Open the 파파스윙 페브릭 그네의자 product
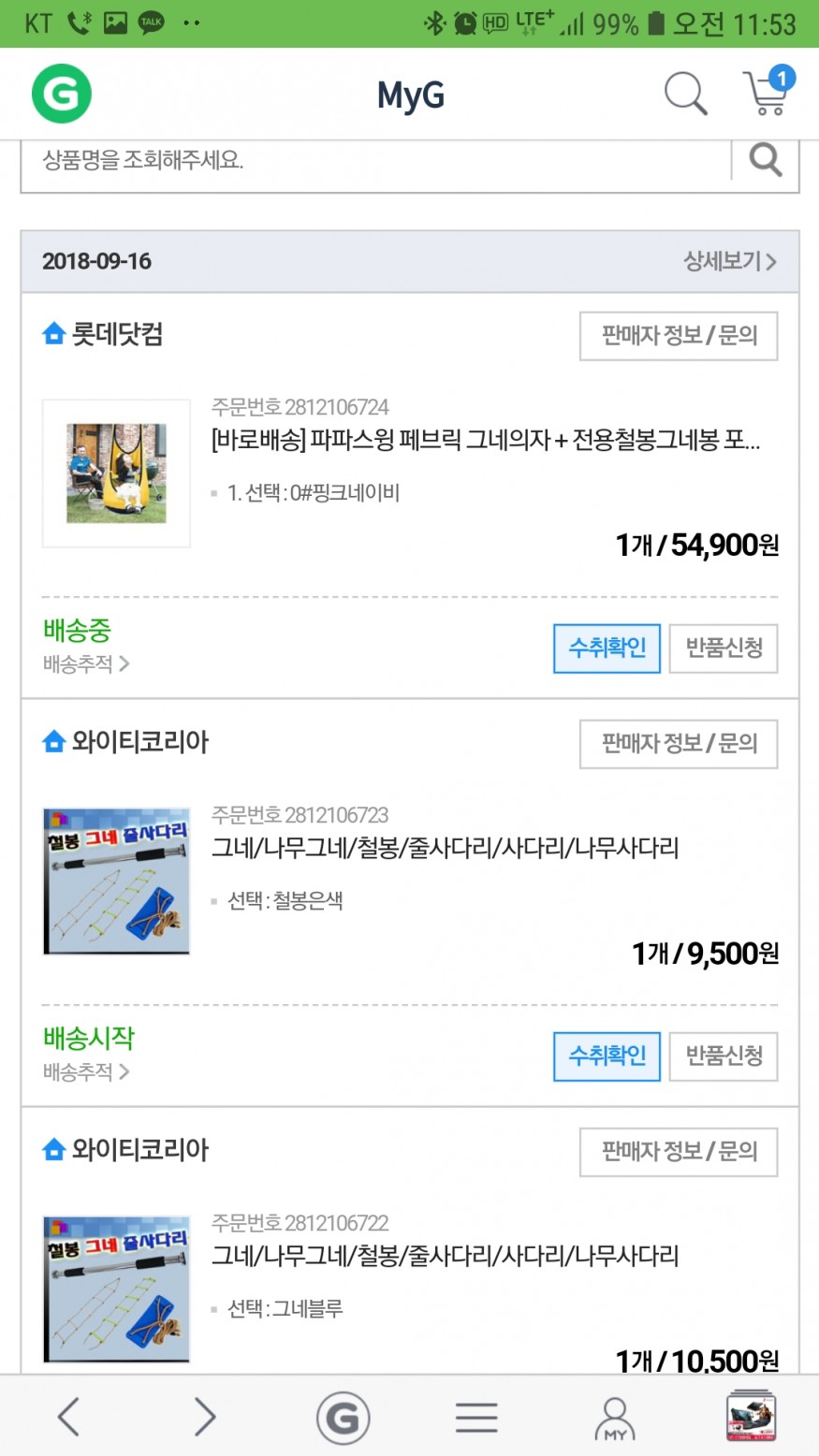The image size is (819, 1456). coord(485,440)
